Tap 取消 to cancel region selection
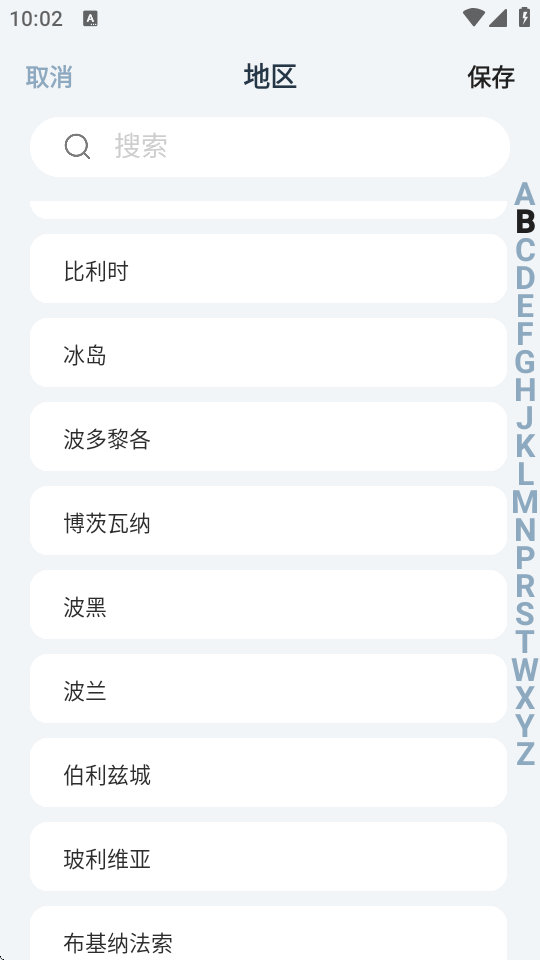Screen dimensions: 540x960 click(x=49, y=77)
